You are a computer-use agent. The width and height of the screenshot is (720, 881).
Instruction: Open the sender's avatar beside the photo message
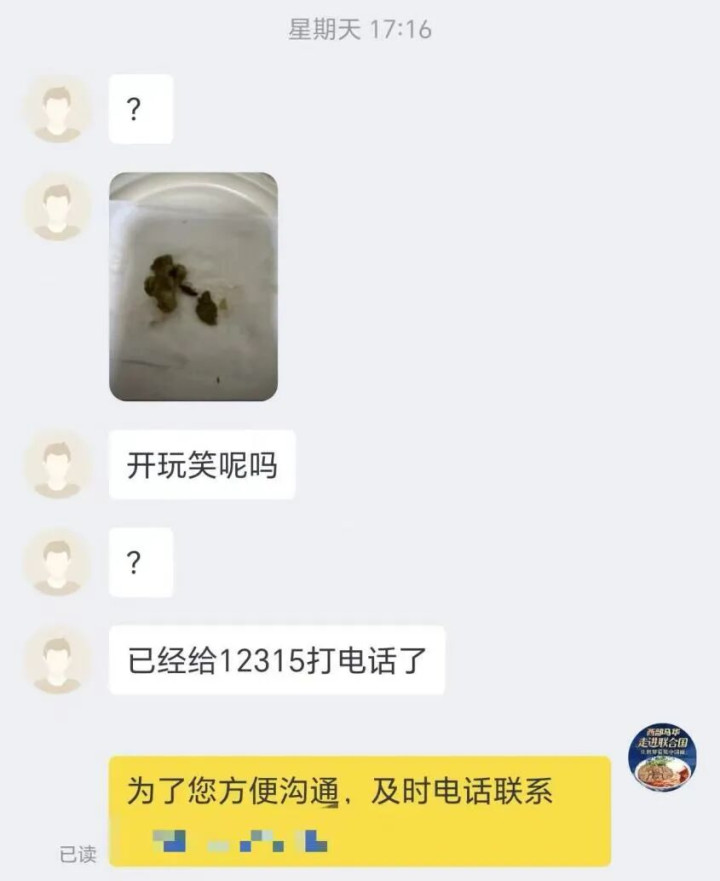click(x=57, y=207)
